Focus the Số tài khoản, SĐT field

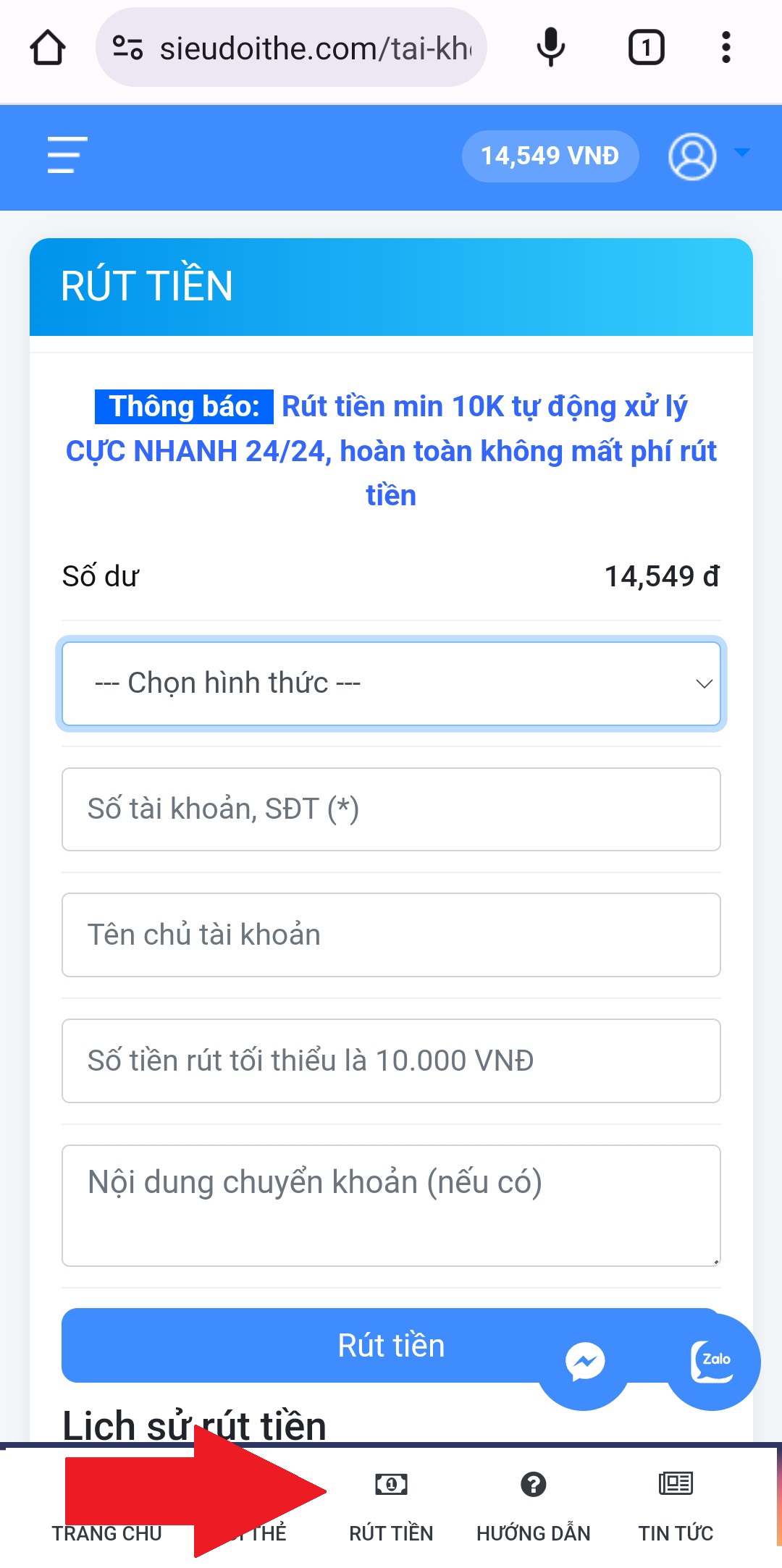tap(391, 809)
